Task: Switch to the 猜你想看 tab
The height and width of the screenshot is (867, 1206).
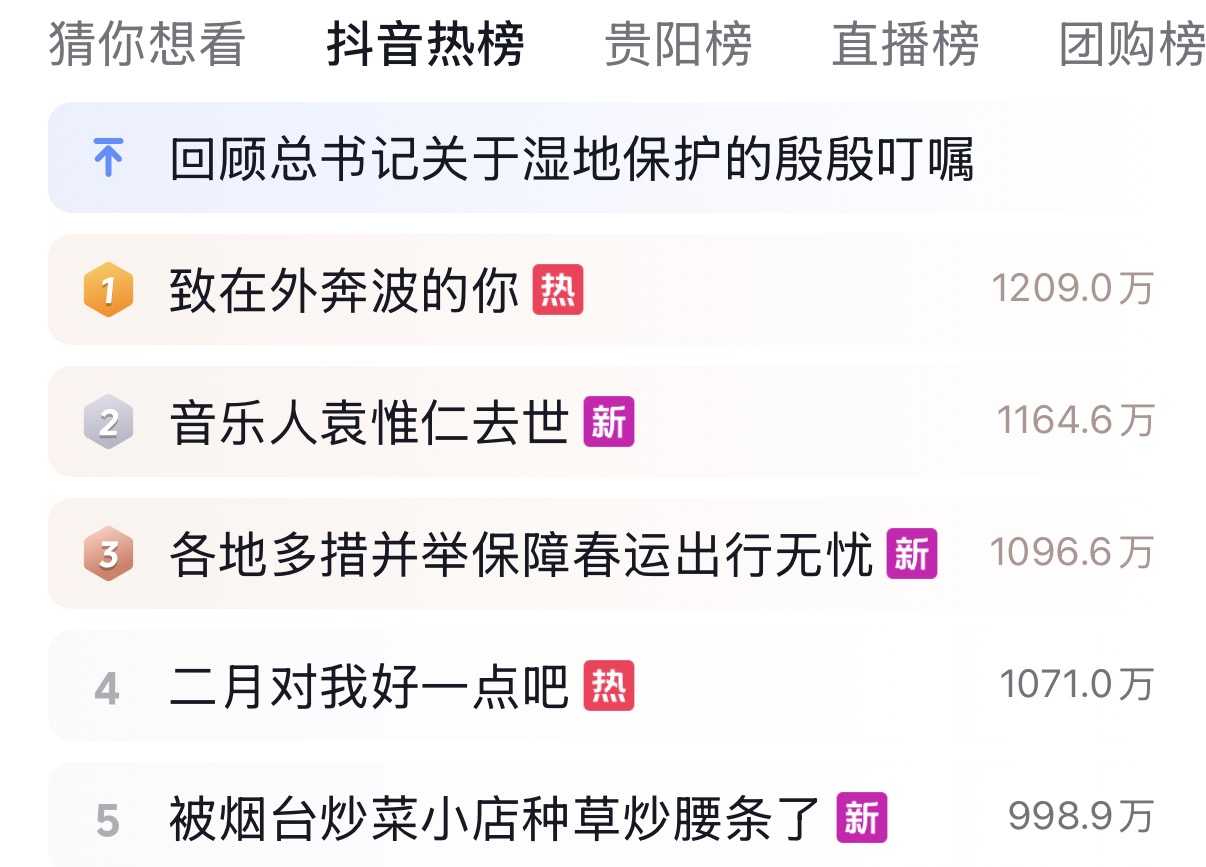Action: [x=147, y=44]
